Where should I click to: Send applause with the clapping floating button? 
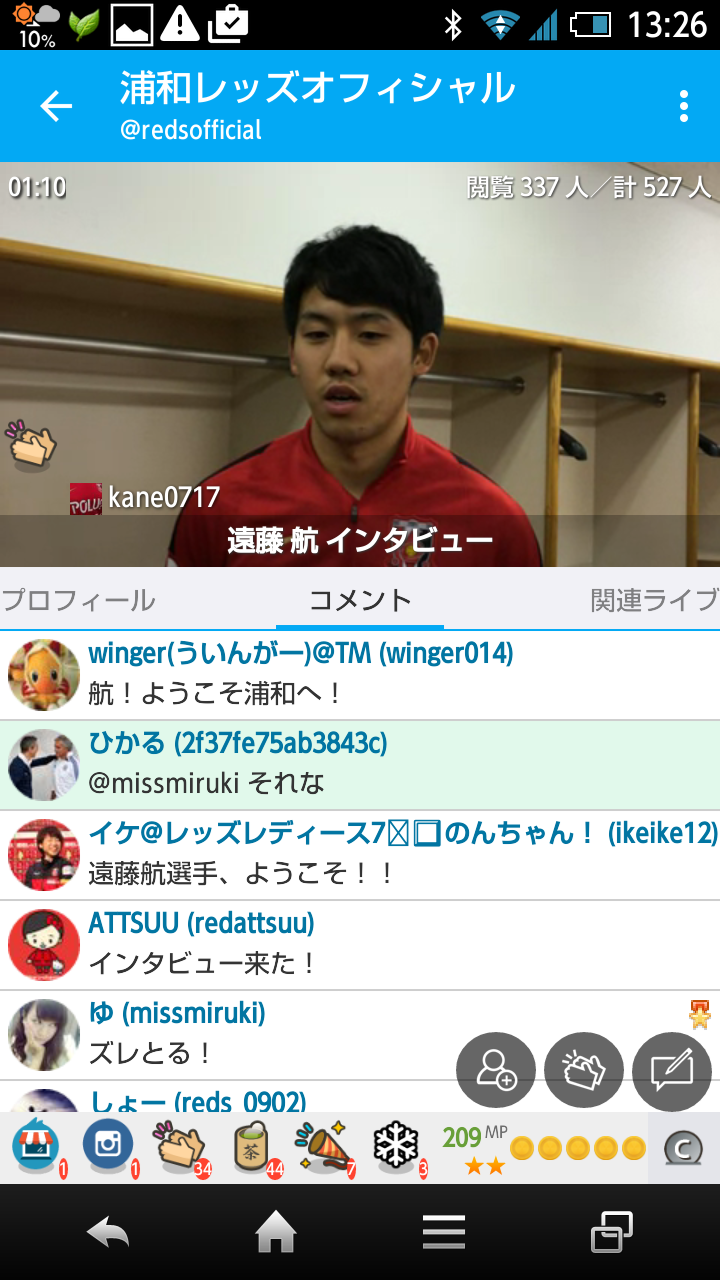point(584,1071)
